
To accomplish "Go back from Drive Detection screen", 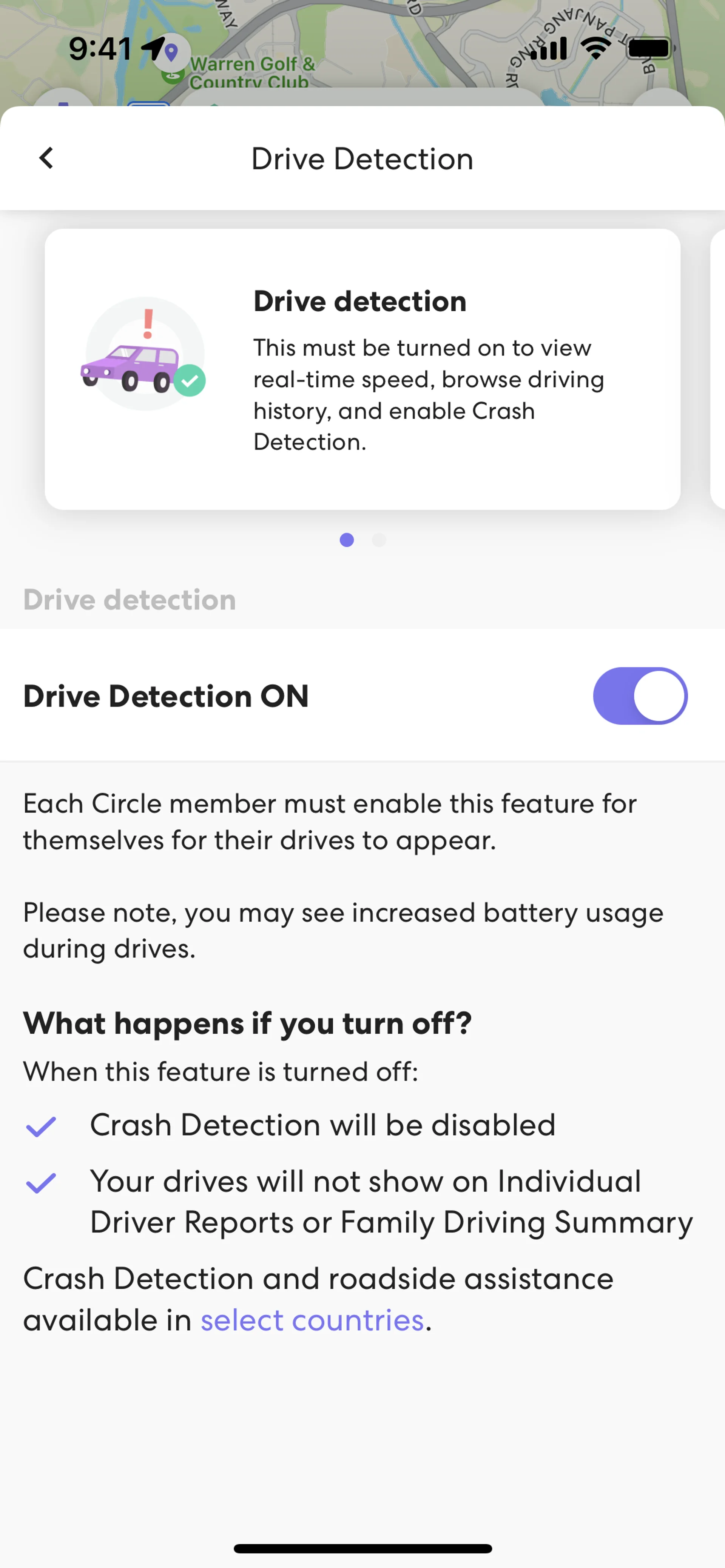I will click(46, 158).
